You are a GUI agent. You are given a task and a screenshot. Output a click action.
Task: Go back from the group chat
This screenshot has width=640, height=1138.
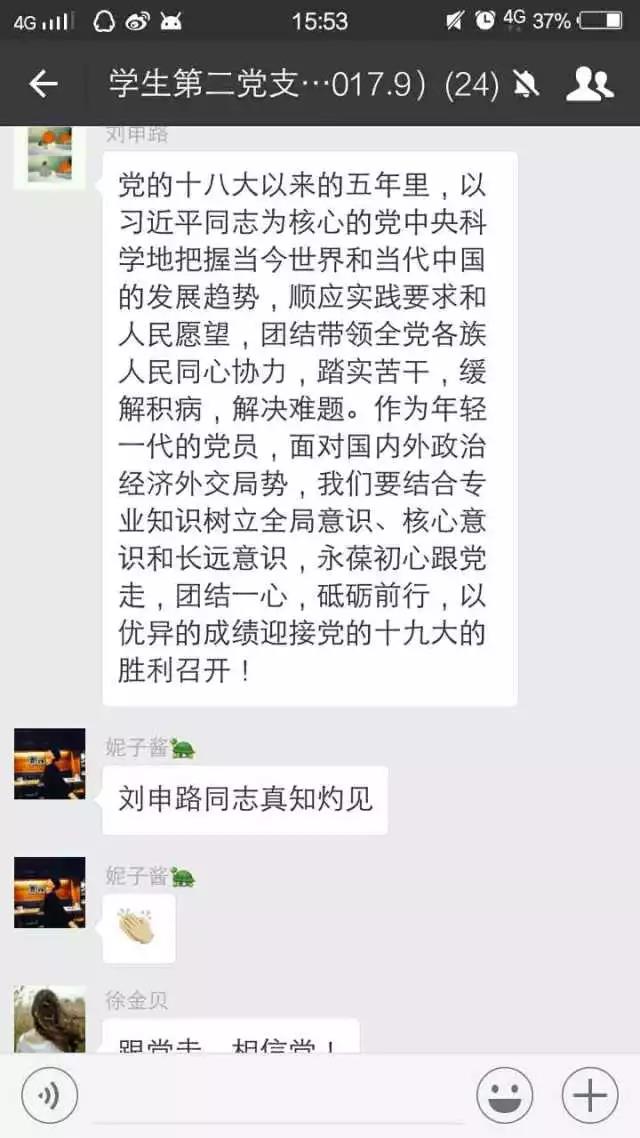[x=43, y=85]
